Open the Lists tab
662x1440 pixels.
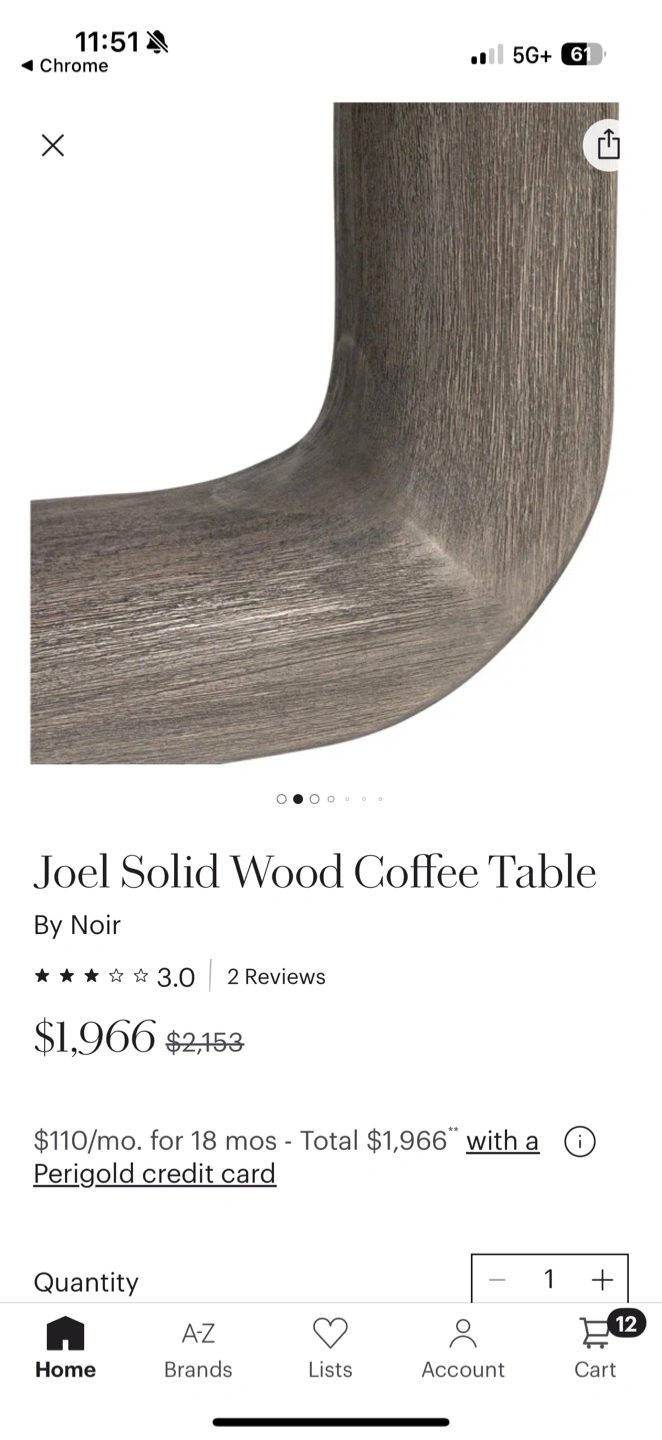tap(330, 1349)
